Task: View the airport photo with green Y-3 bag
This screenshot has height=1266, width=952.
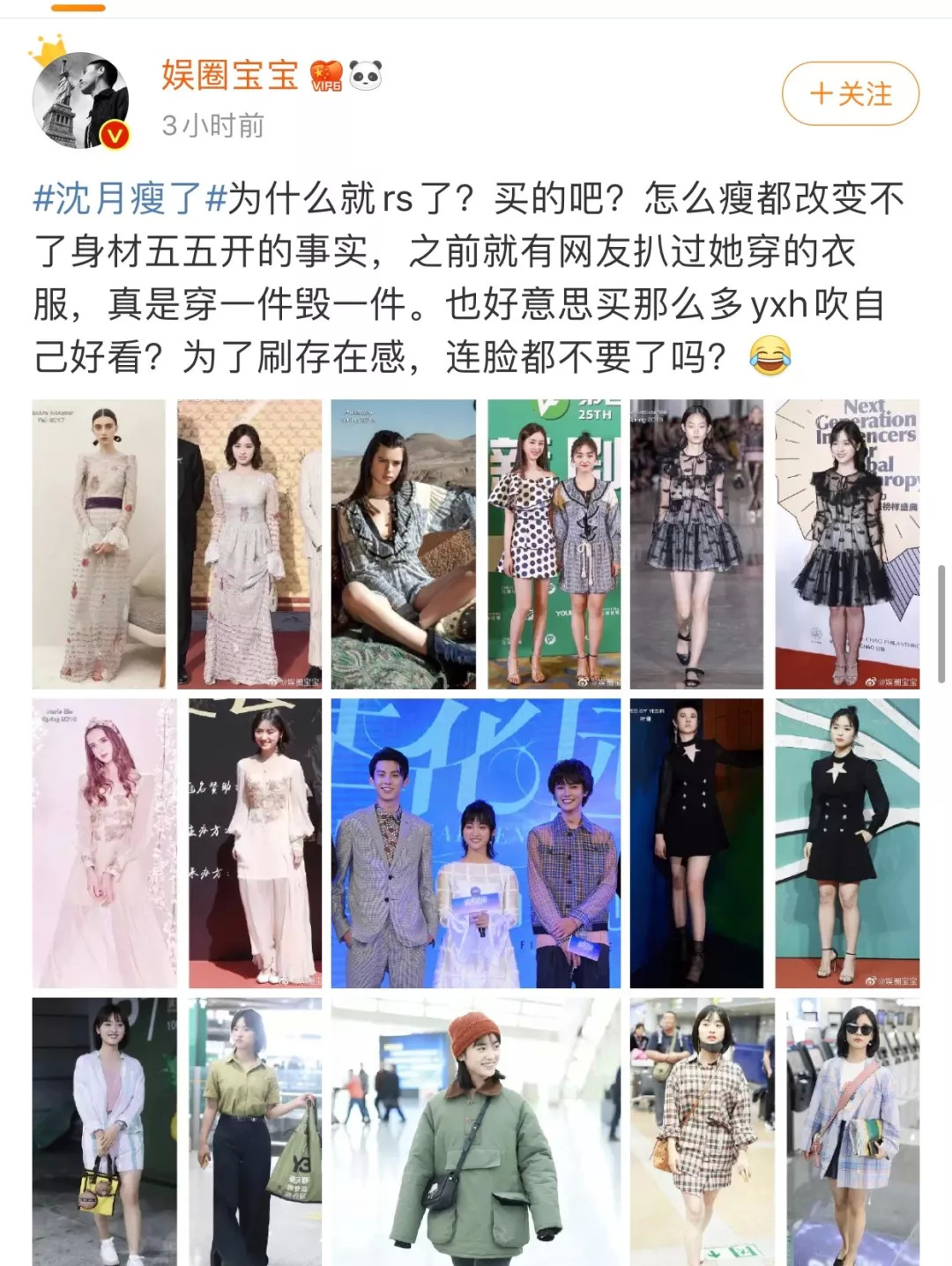Action: [x=256, y=1132]
